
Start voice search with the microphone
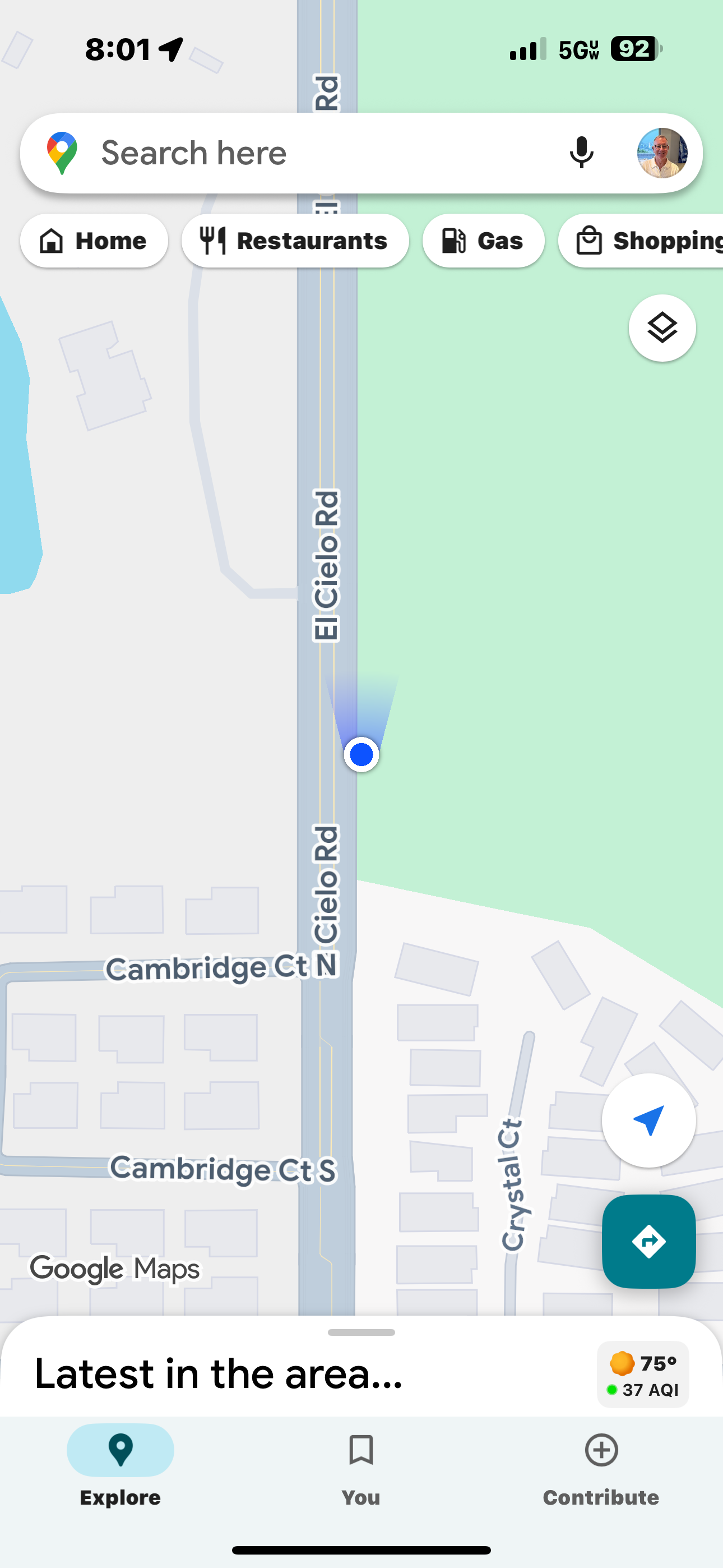click(581, 153)
